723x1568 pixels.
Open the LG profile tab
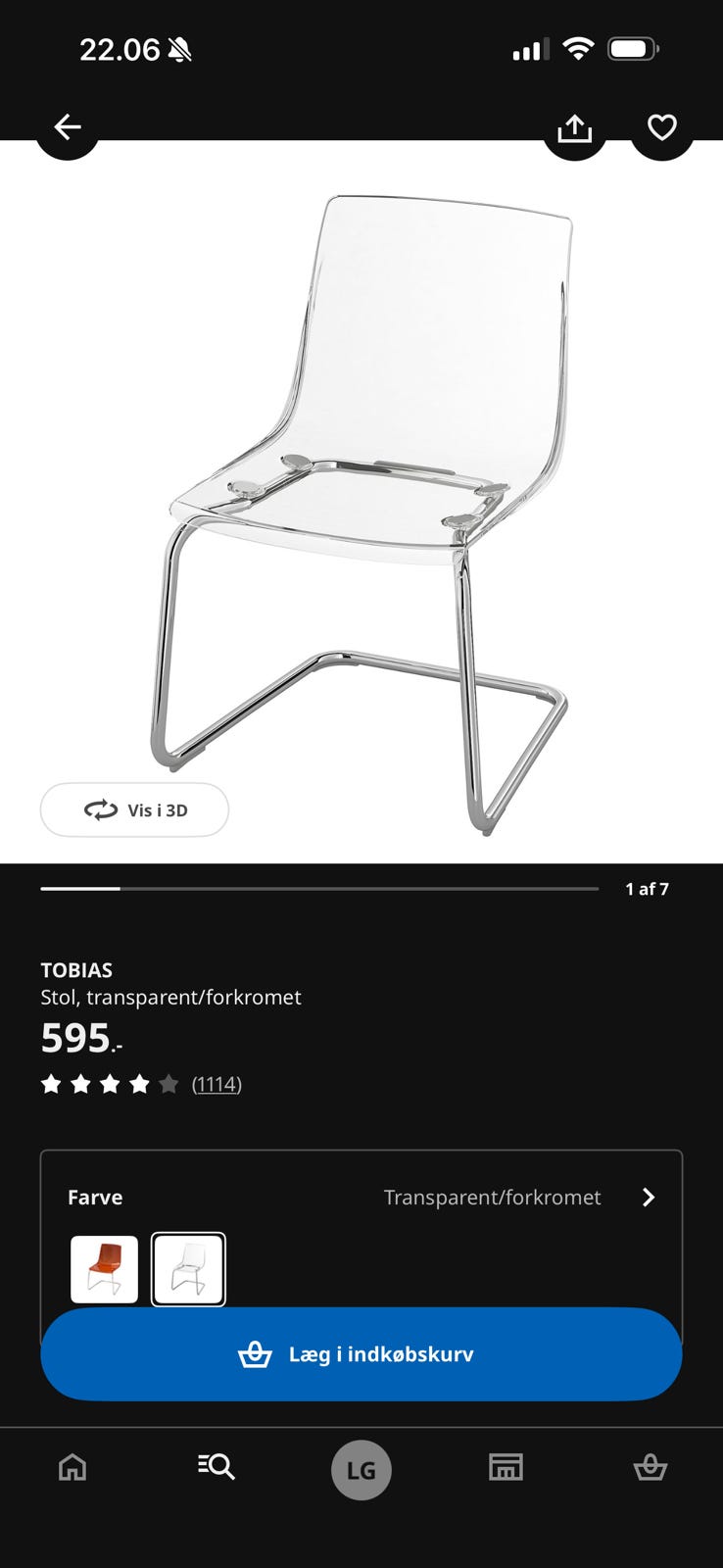click(361, 1470)
